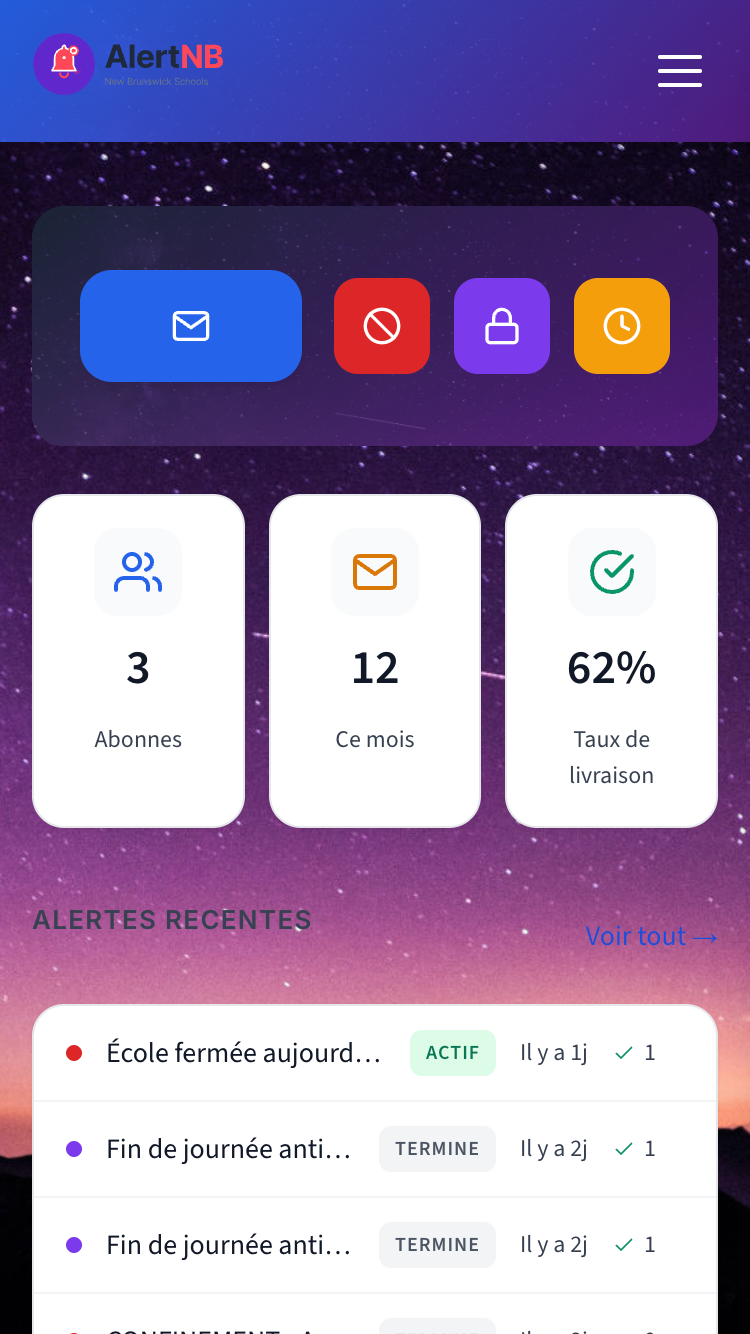Select the École fermée aujourd alert entry
750x1334 pixels.
pos(244,1052)
